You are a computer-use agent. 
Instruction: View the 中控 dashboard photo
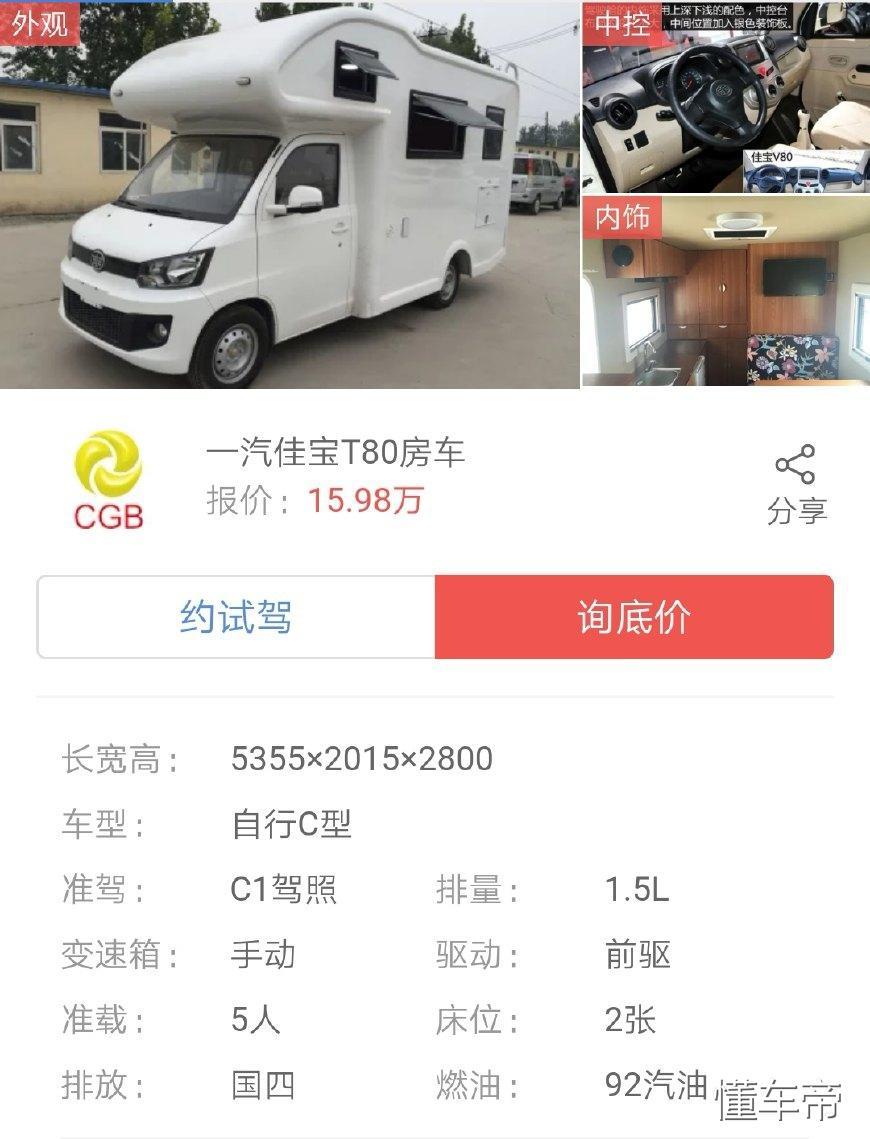pyautogui.click(x=725, y=97)
